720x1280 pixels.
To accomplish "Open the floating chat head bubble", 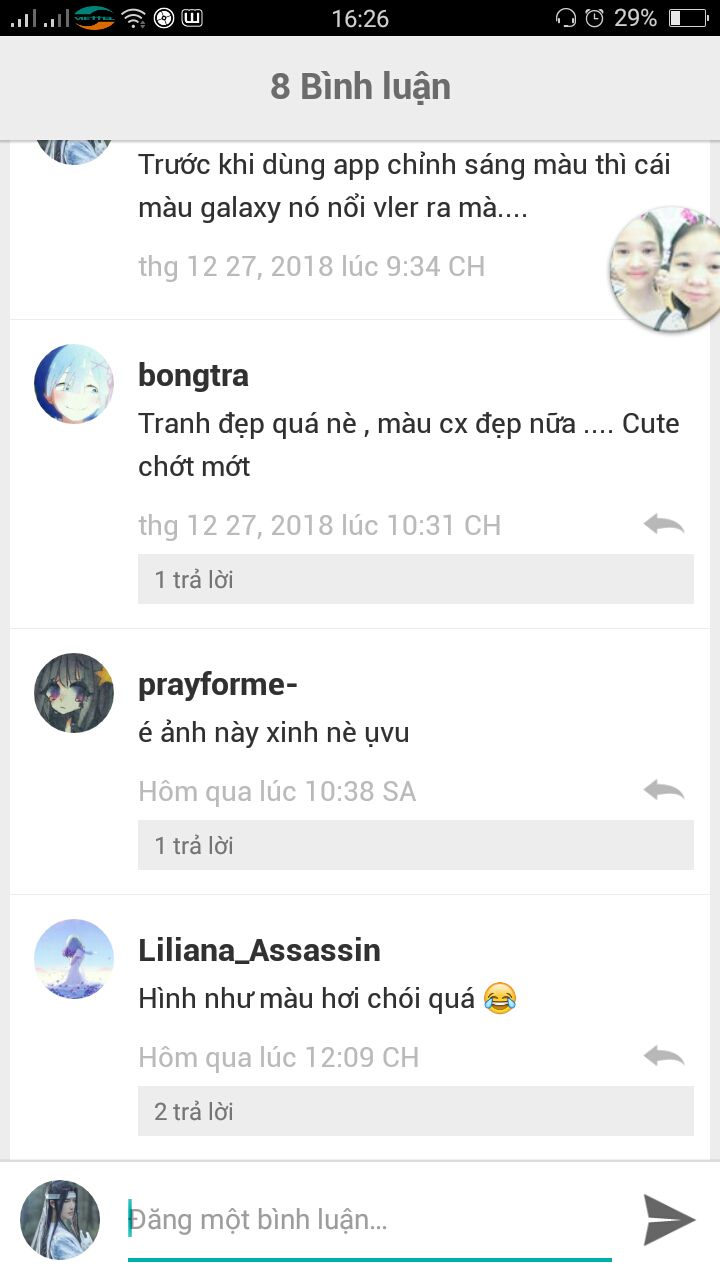I will click(x=664, y=270).
